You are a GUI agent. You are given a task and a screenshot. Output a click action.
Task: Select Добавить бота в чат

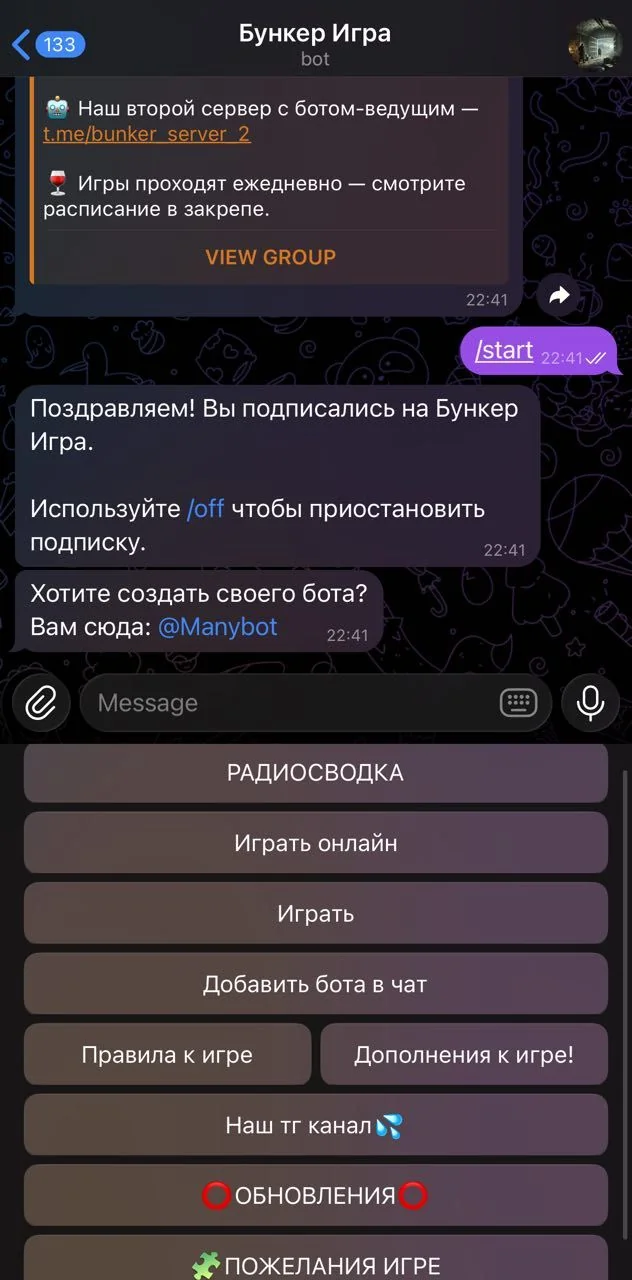(316, 984)
